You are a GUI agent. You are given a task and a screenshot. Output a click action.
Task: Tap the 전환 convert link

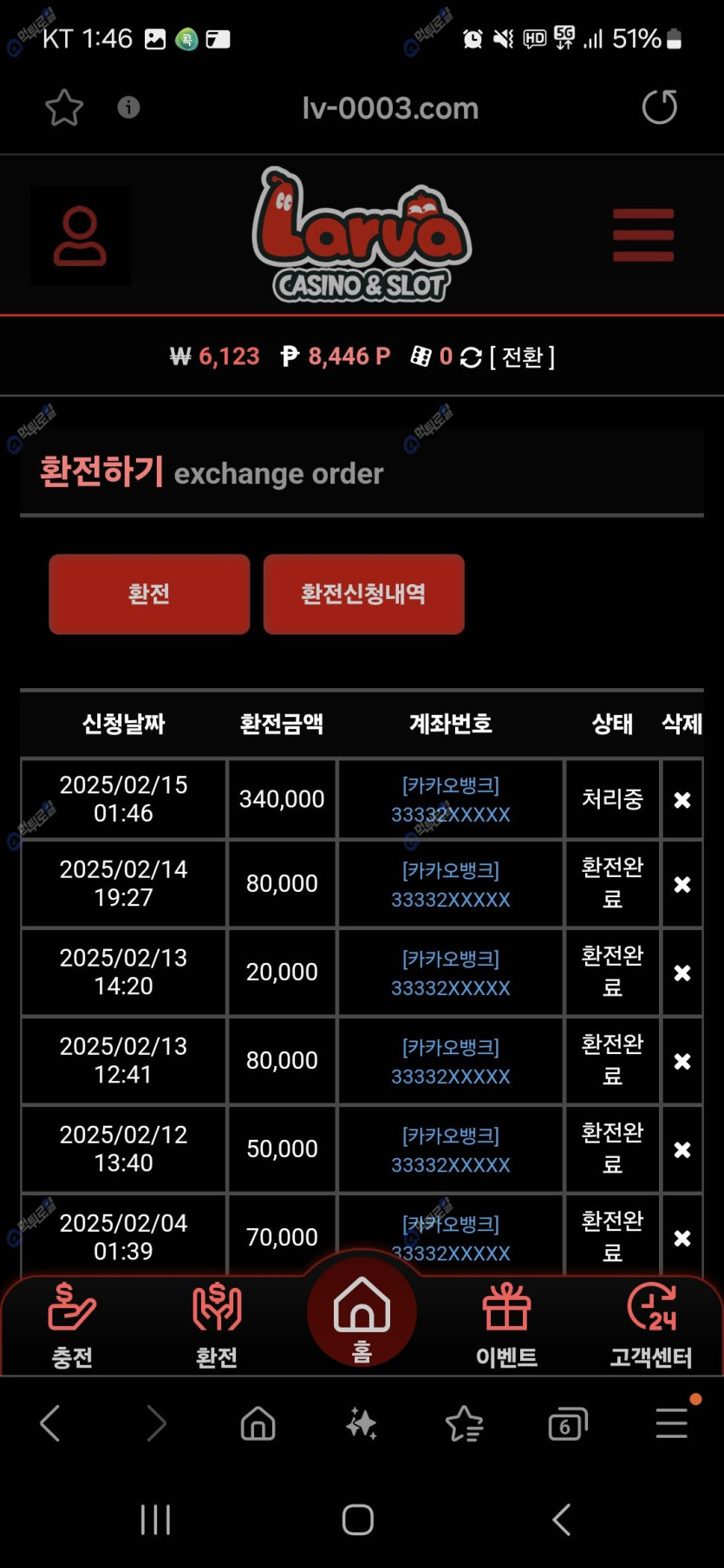(x=523, y=357)
